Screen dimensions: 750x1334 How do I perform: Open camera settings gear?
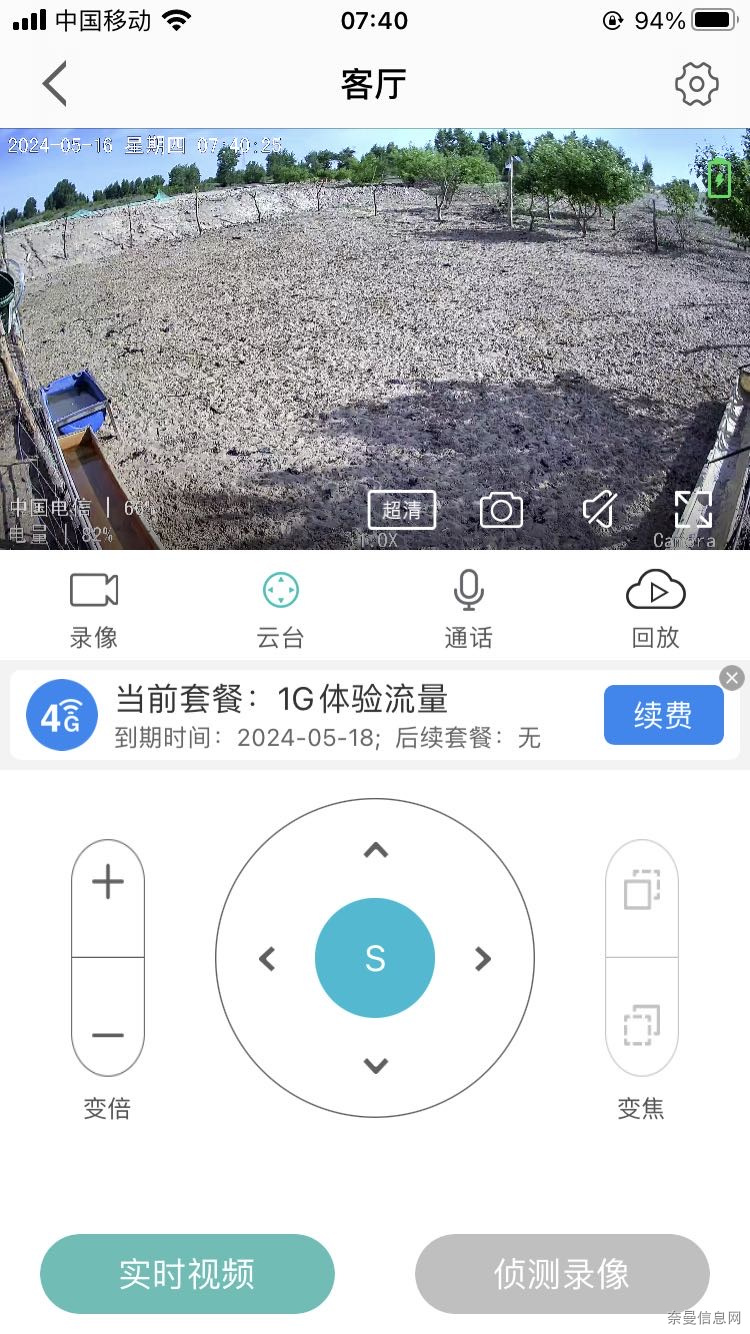coord(696,84)
